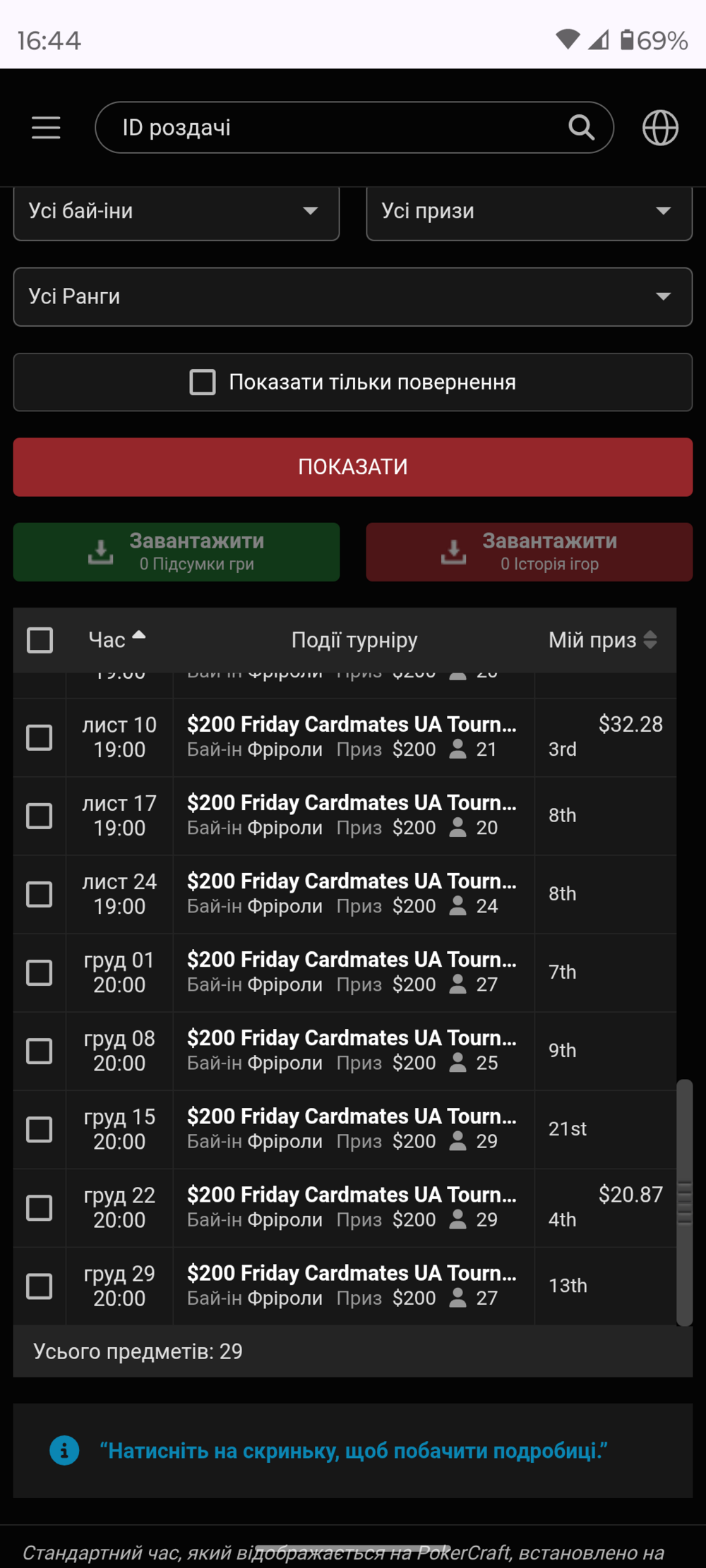706x1568 pixels.
Task: Select the лист 24 tournament checkbox
Action: click(40, 894)
